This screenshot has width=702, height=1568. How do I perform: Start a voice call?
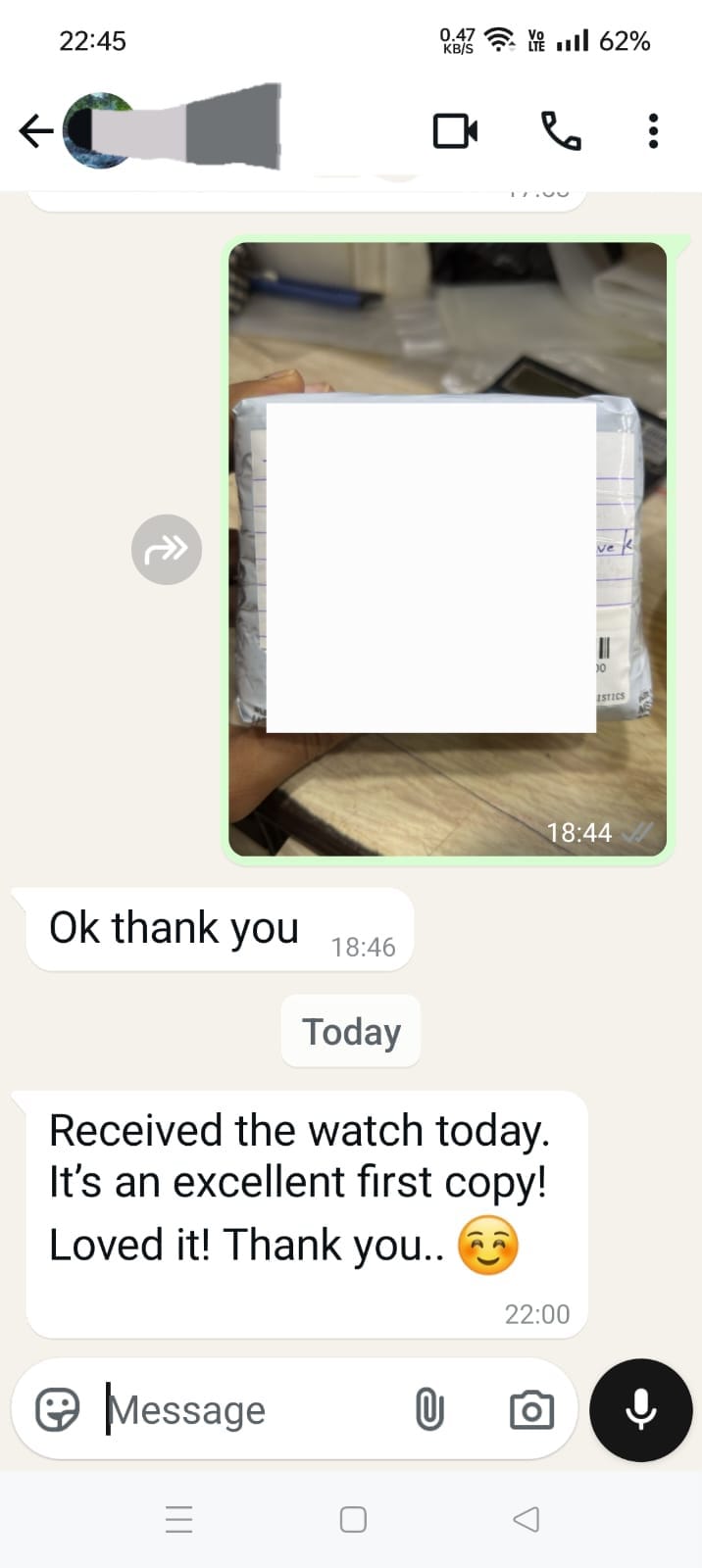point(561,130)
